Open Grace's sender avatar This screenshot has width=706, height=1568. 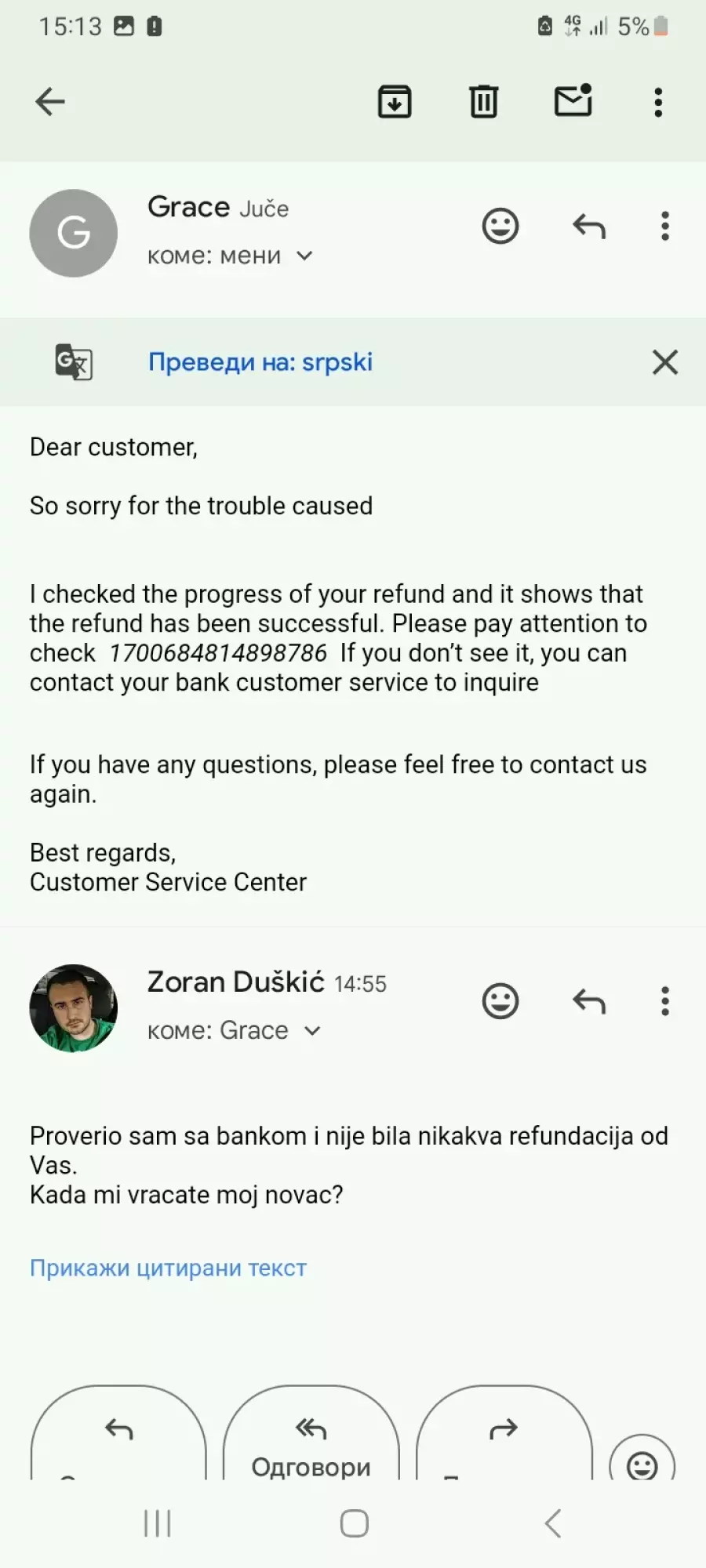[x=74, y=233]
